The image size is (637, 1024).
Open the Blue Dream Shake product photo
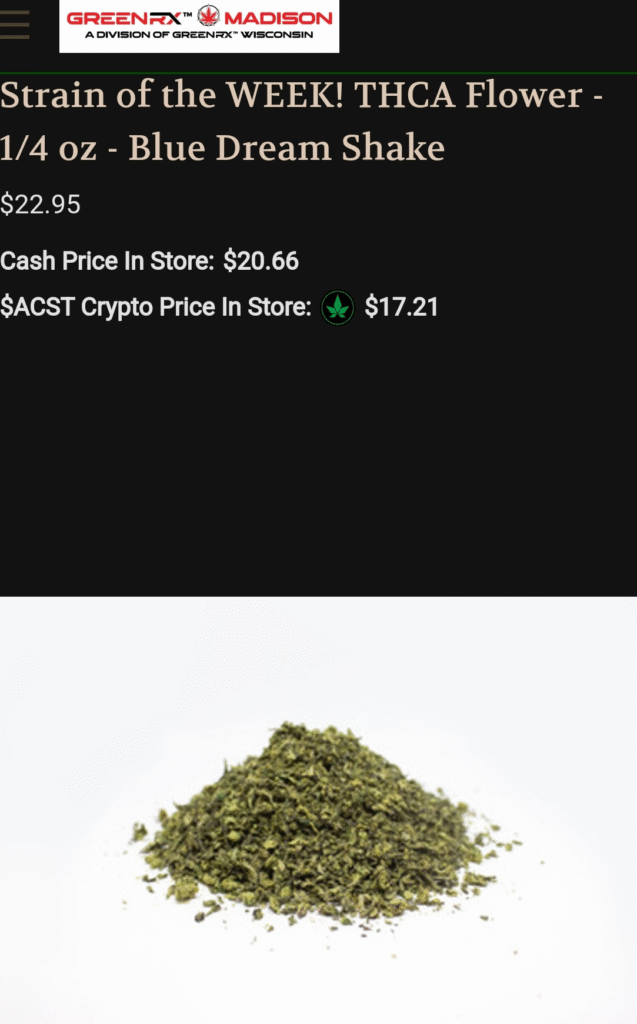(x=318, y=810)
